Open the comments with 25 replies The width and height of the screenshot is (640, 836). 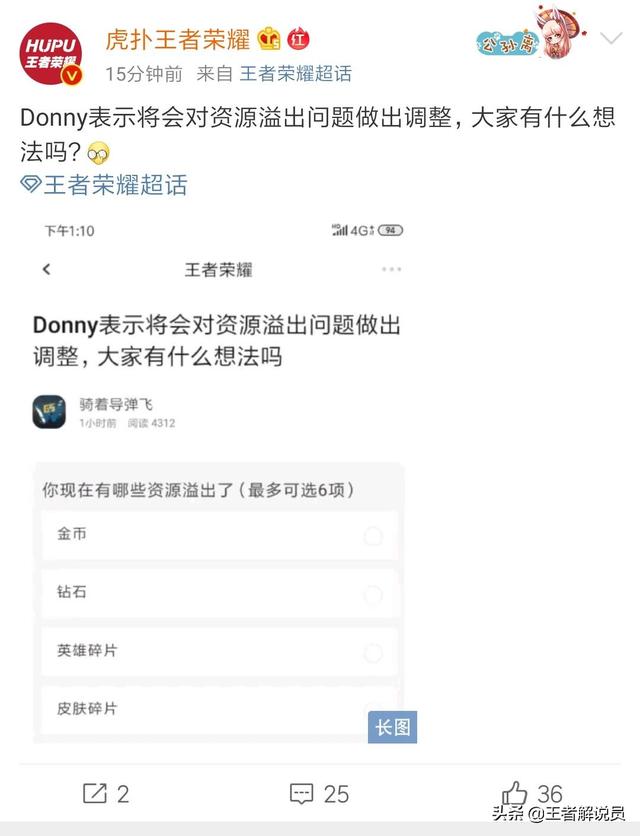click(319, 794)
